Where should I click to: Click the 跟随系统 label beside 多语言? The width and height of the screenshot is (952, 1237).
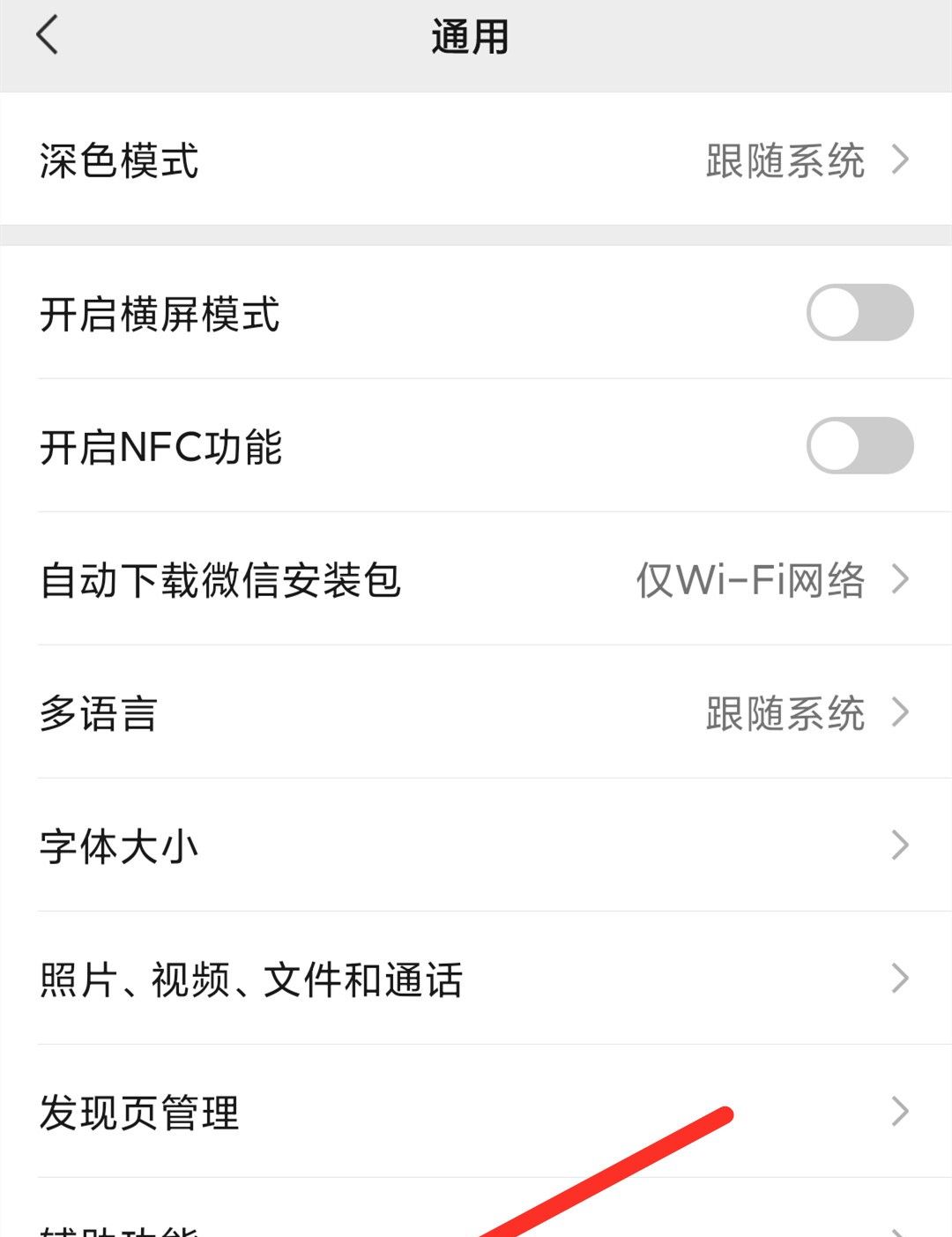(x=783, y=712)
